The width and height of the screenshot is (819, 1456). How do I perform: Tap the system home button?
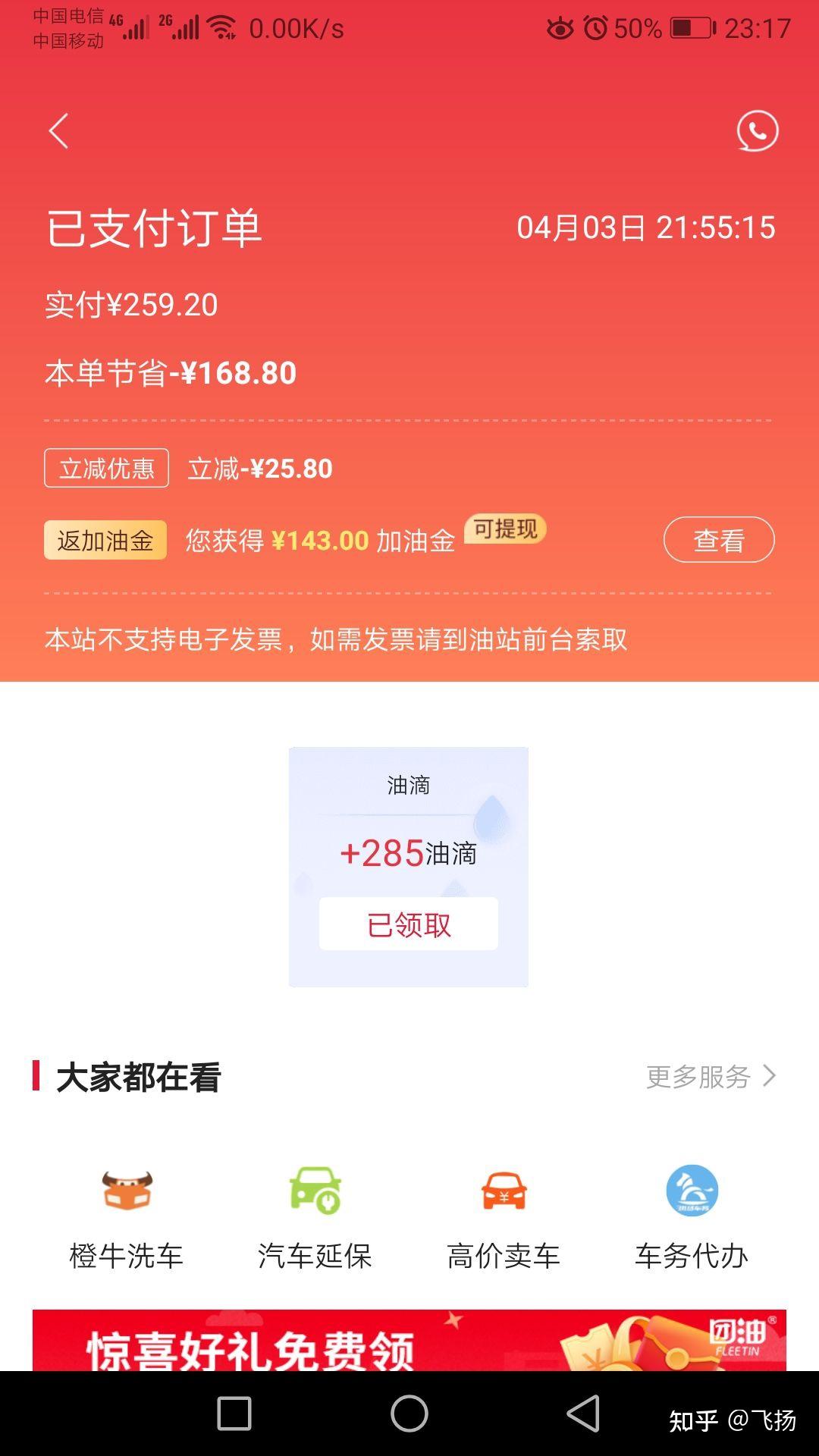[409, 1414]
